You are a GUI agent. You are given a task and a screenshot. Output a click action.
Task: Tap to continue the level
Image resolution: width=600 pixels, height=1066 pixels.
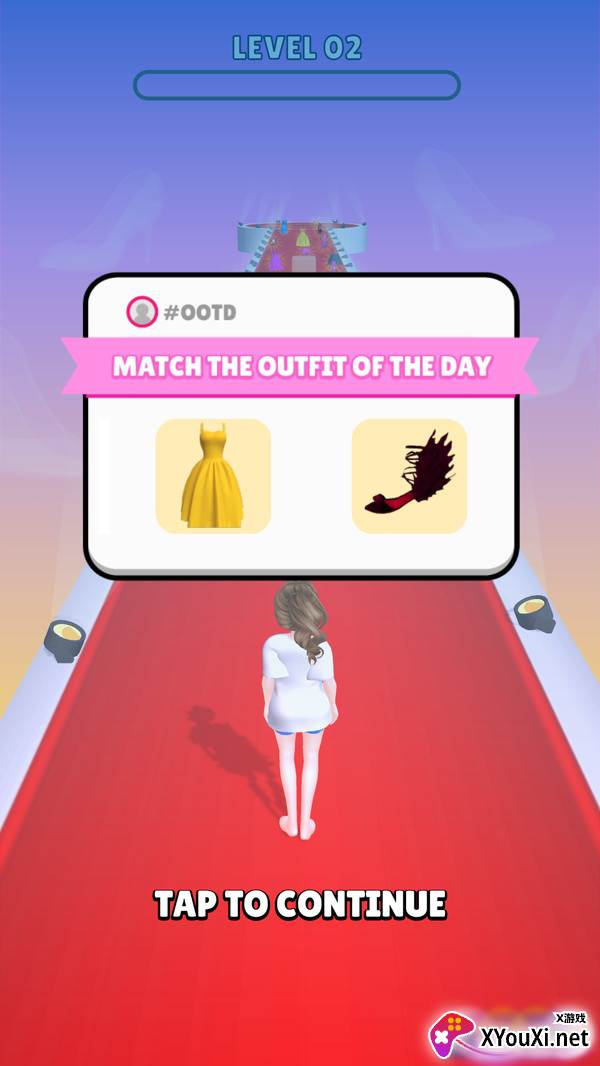coord(300,904)
